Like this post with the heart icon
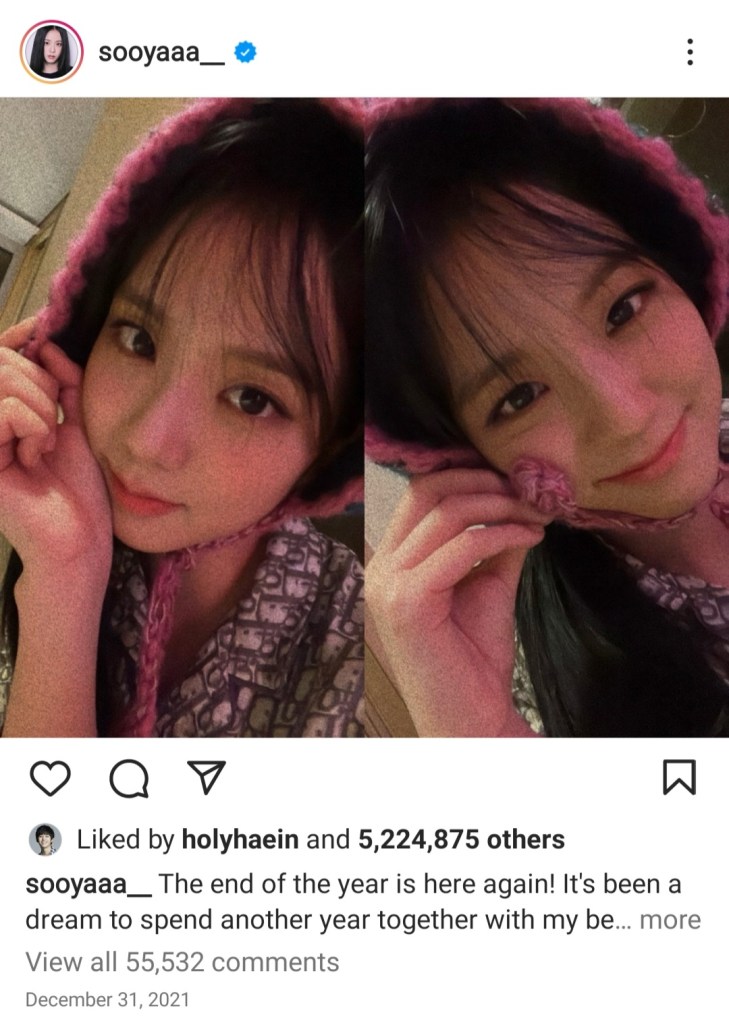This screenshot has width=729, height=1023. click(x=50, y=778)
